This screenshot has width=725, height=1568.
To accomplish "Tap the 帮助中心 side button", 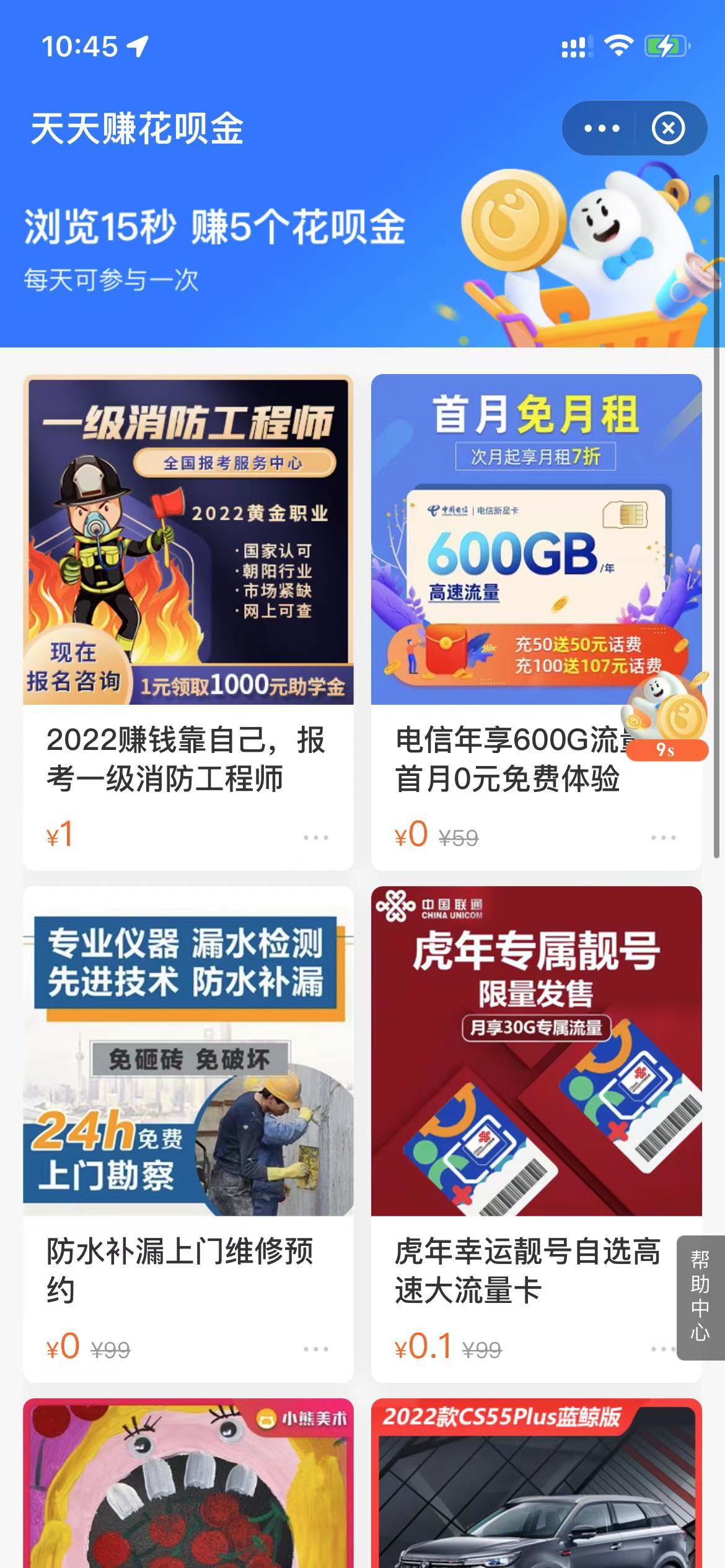I will point(700,1297).
